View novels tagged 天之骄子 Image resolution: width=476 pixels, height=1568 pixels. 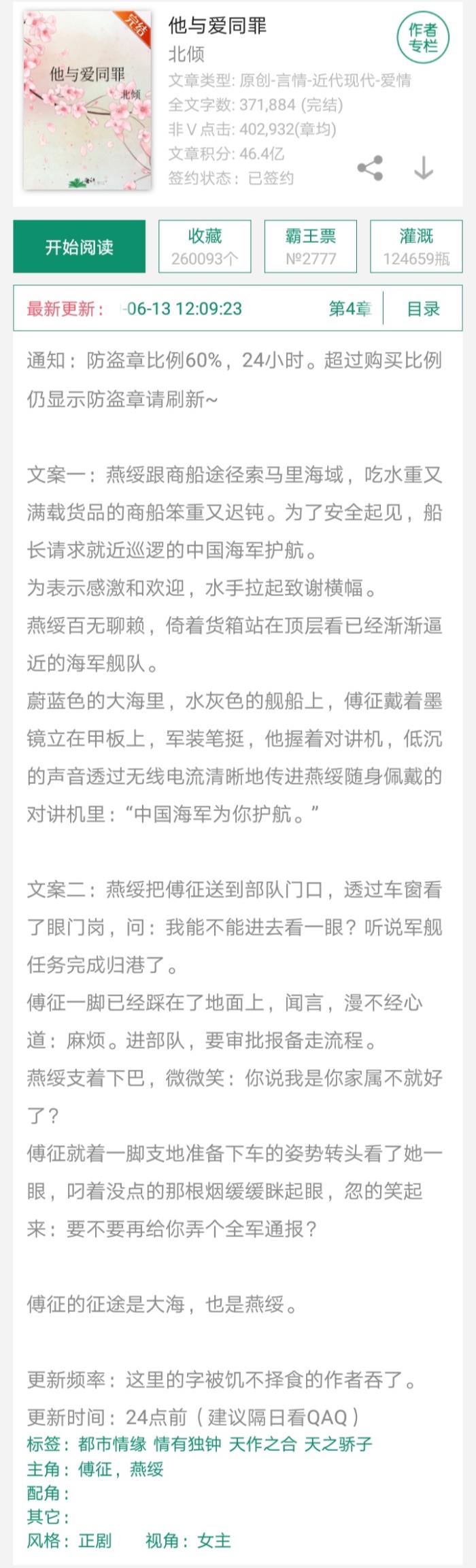tap(338, 1444)
